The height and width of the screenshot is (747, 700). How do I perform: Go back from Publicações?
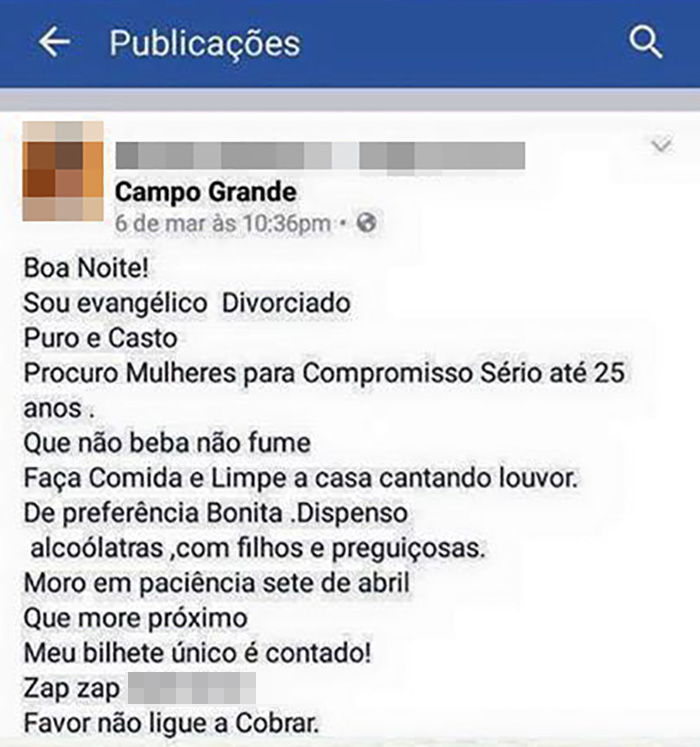[x=53, y=42]
